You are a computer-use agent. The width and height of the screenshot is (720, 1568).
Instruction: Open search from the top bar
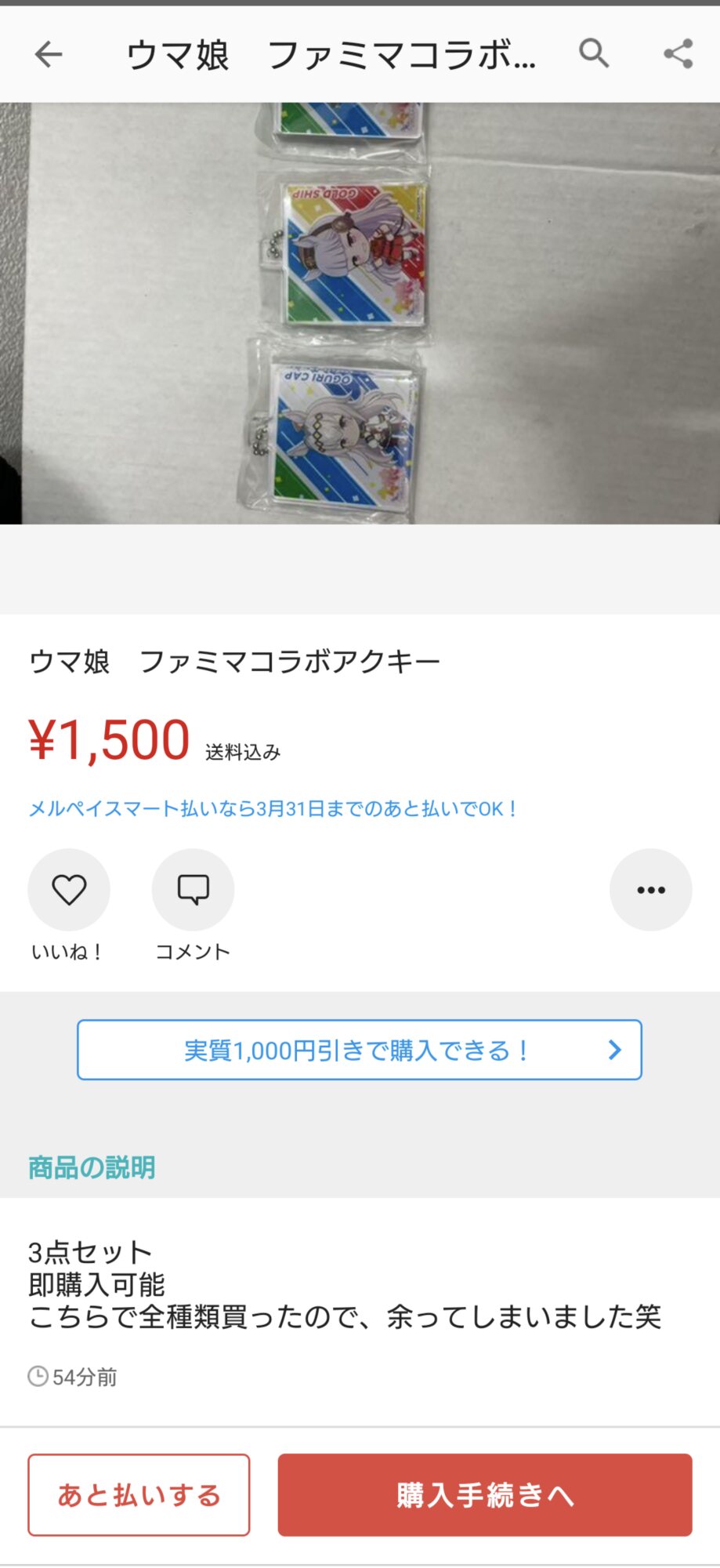pyautogui.click(x=594, y=53)
